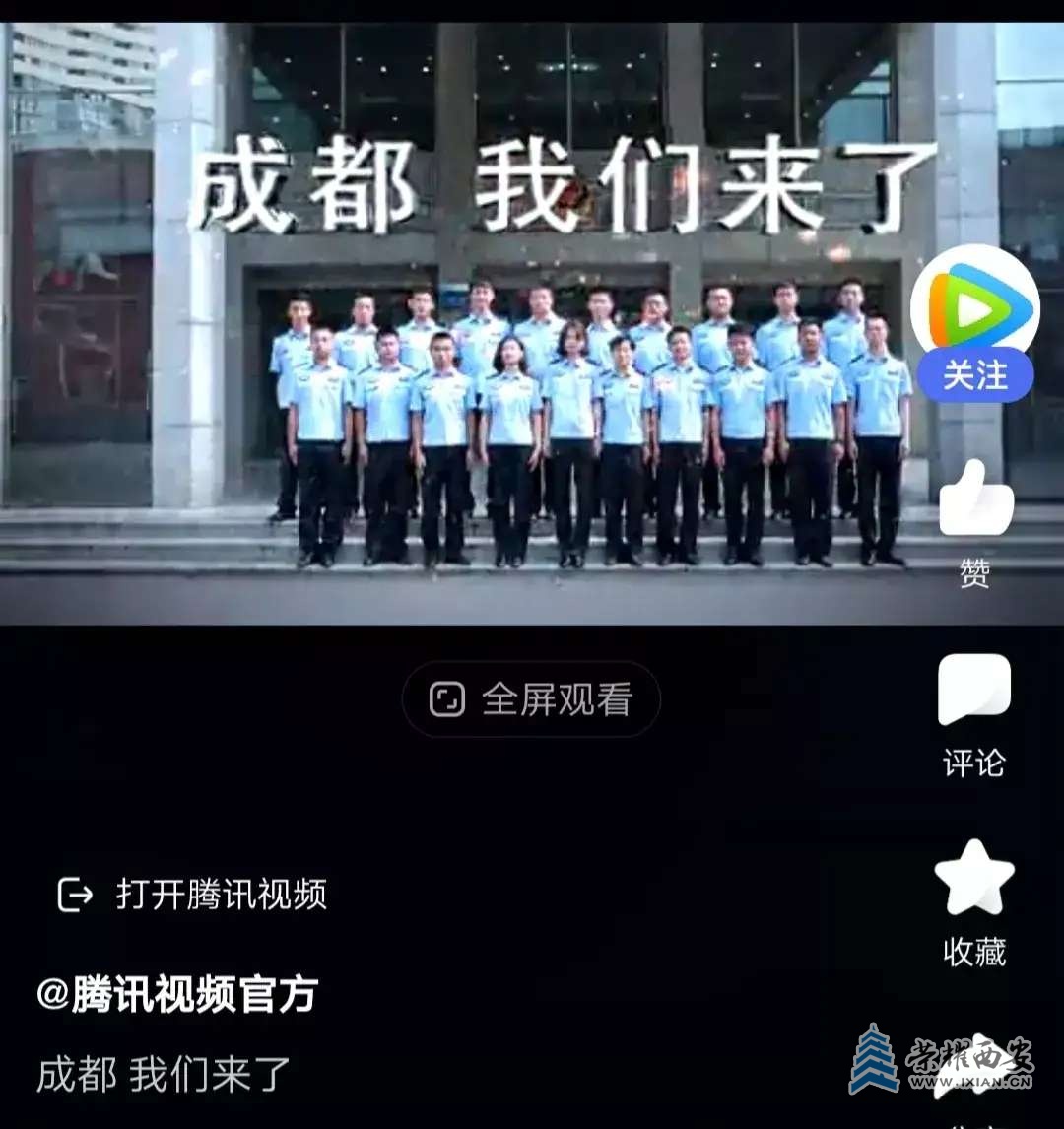Open the comments section
1064x1129 pixels.
[x=974, y=692]
